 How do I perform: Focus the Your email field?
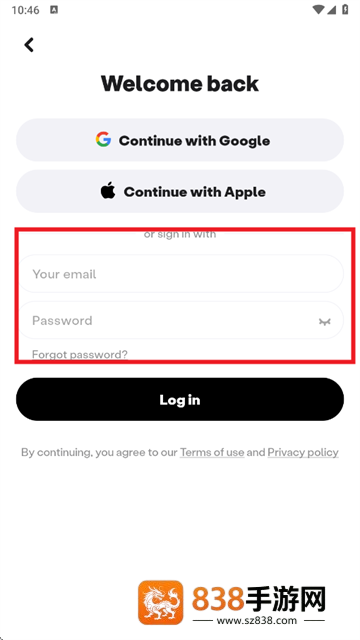tap(180, 274)
